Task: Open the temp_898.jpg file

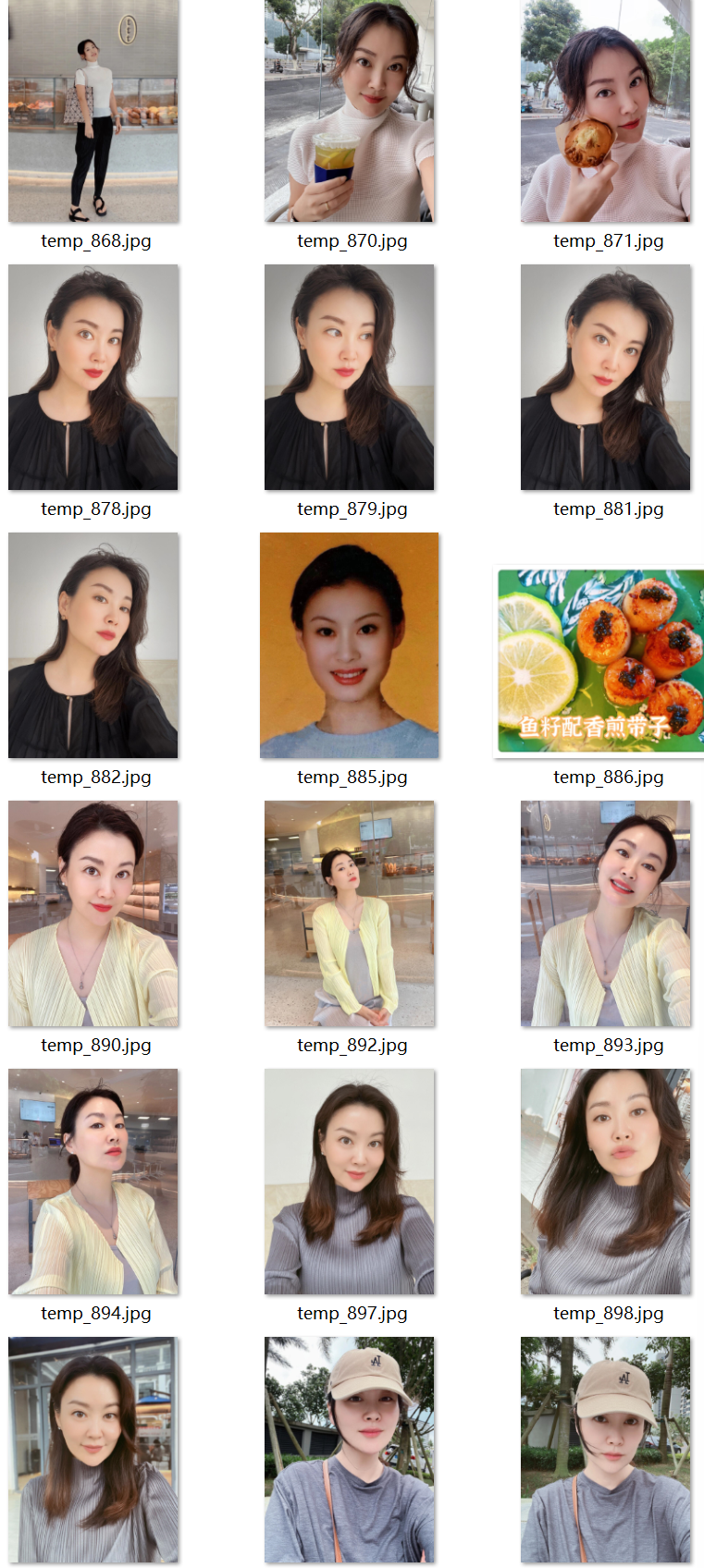Action: pos(606,1182)
